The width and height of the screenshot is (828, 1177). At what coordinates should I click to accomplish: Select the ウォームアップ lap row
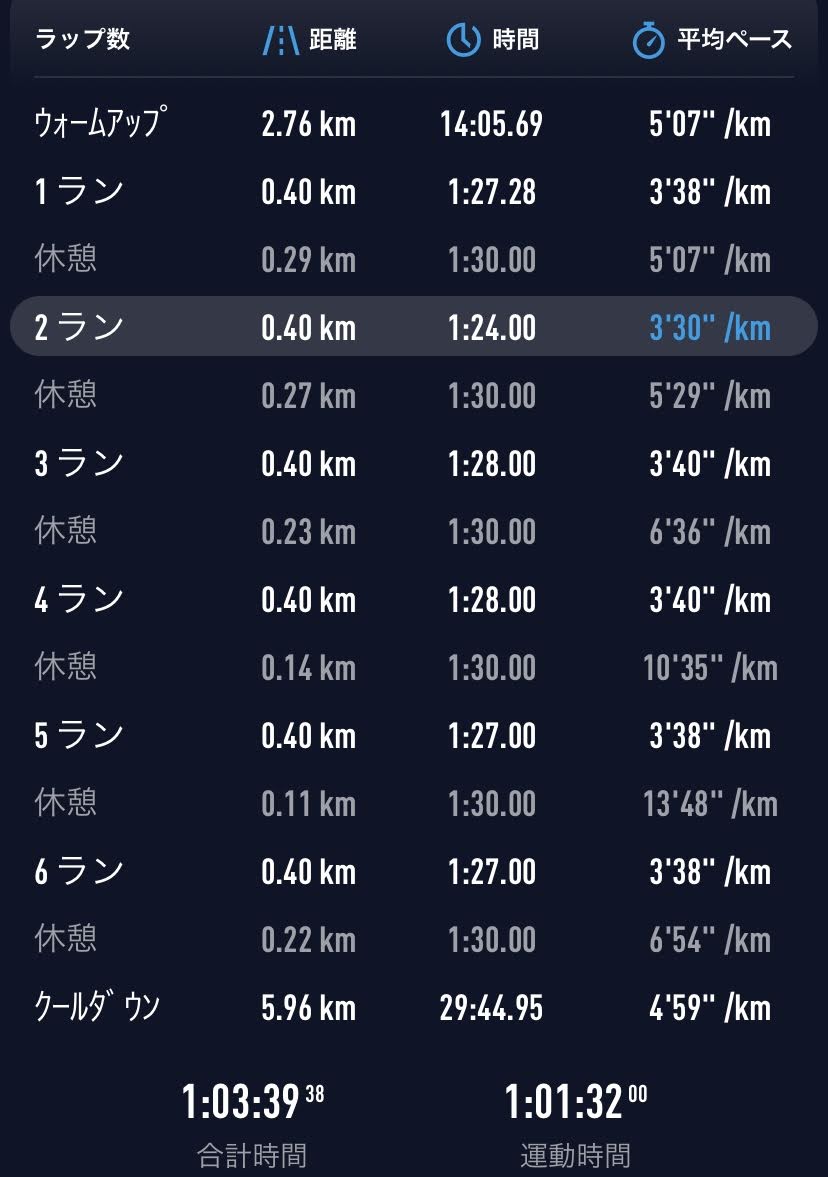[x=413, y=124]
